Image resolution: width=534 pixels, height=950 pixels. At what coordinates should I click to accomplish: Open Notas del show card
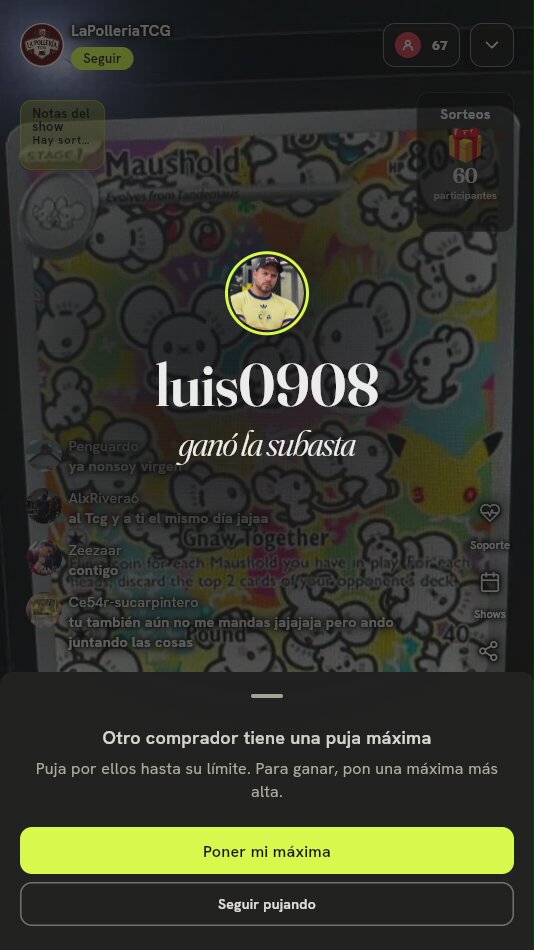pyautogui.click(x=62, y=134)
